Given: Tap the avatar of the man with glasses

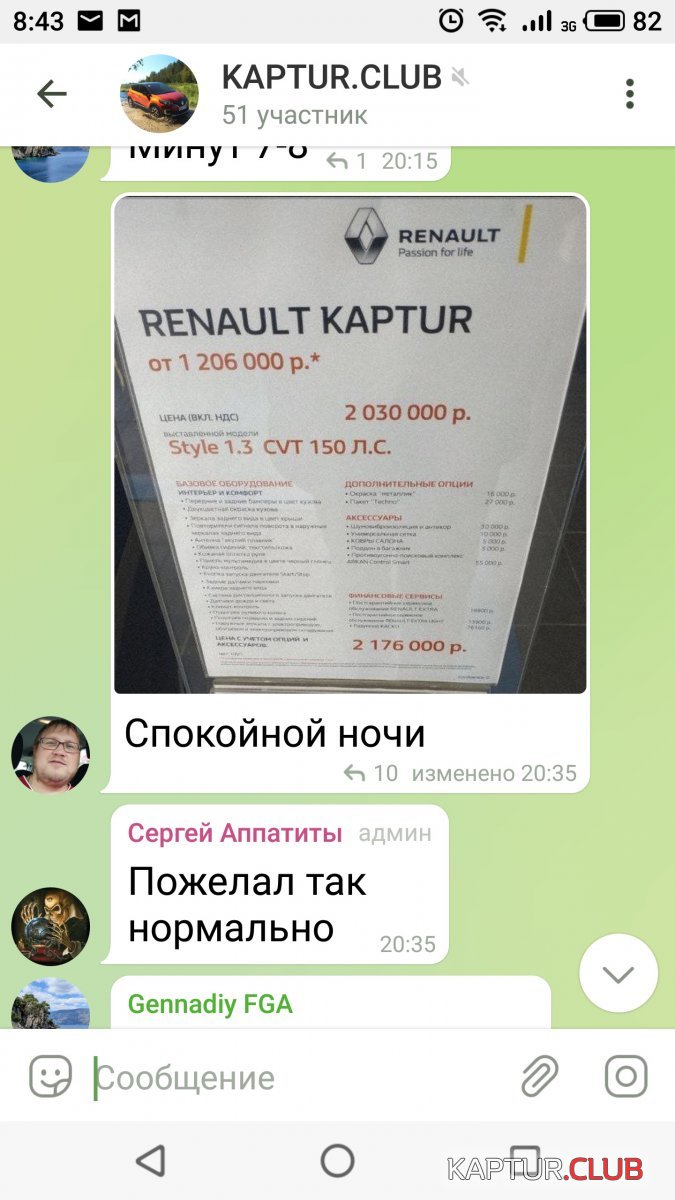Looking at the screenshot, I should [x=50, y=755].
